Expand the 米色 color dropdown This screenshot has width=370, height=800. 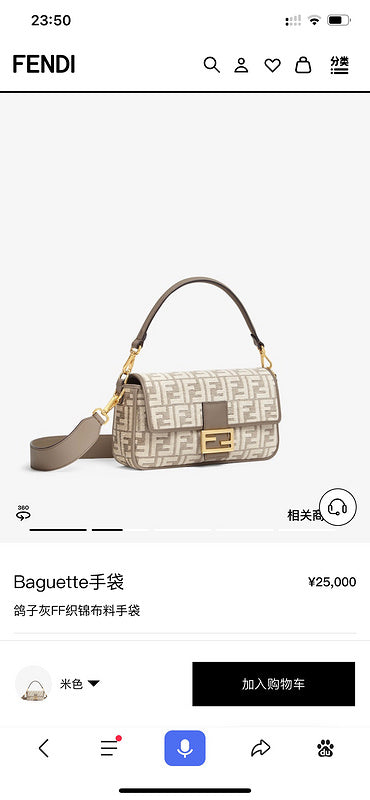click(x=80, y=684)
